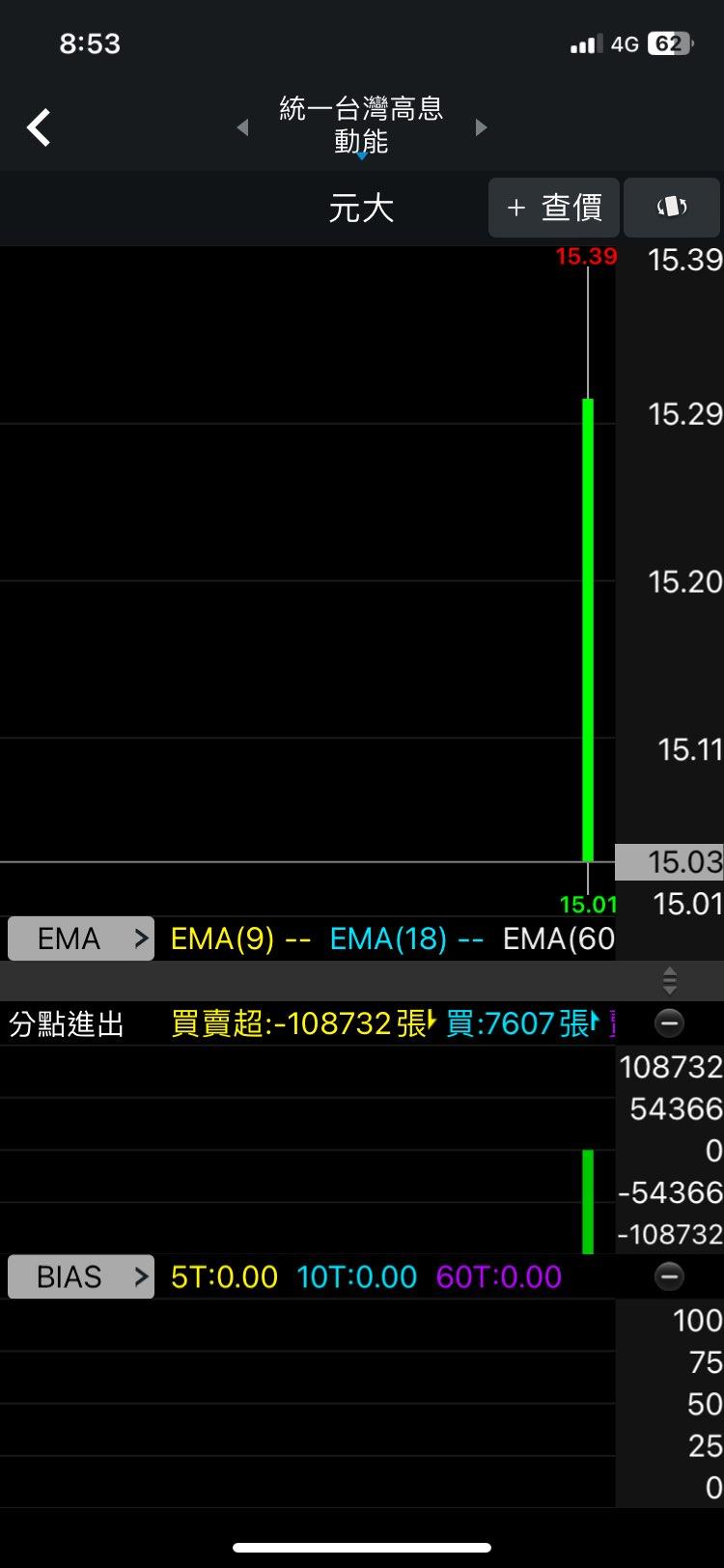Tap the chart resize handle arrows
724x1568 pixels.
coord(669,981)
